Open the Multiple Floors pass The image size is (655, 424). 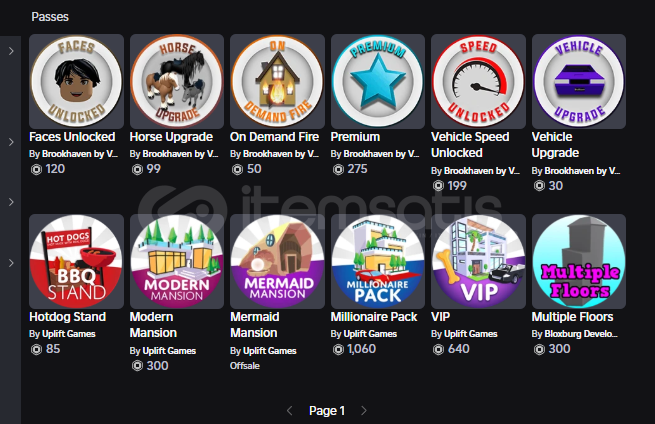(x=578, y=261)
